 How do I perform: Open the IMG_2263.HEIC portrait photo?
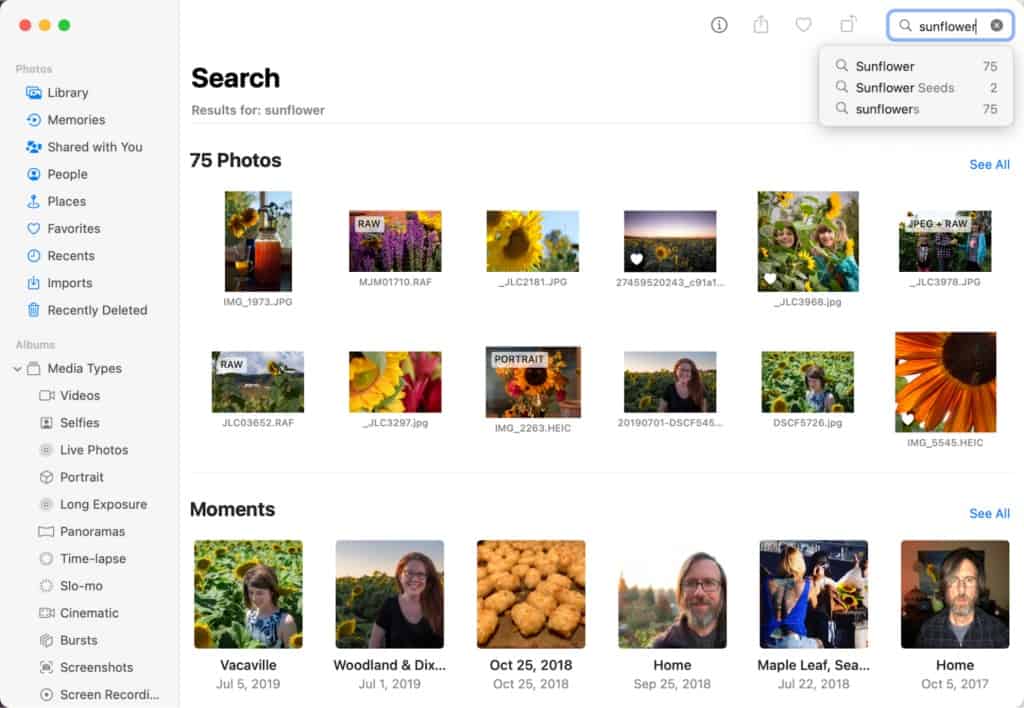(x=532, y=382)
